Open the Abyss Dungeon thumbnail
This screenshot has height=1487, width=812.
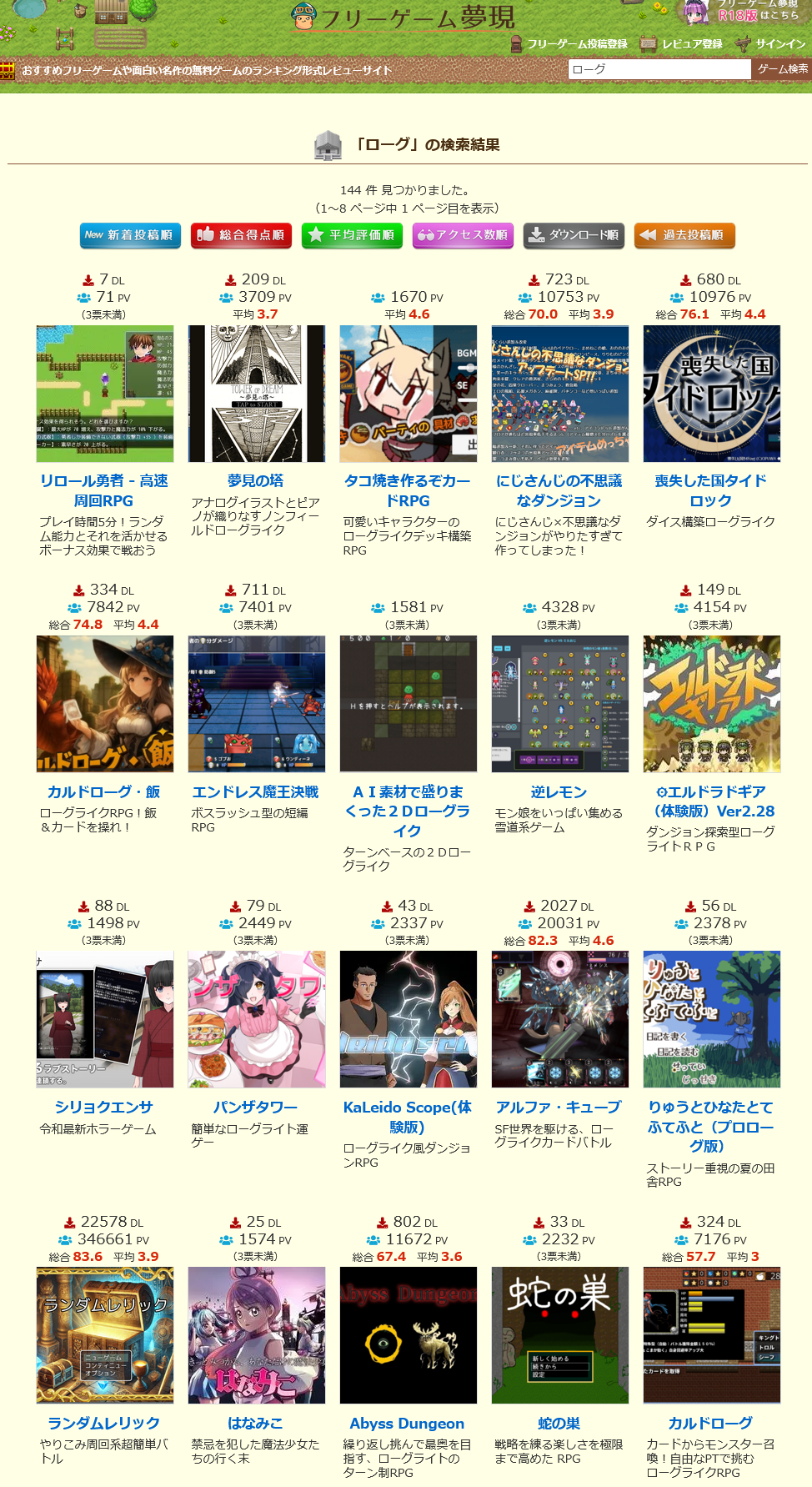tap(408, 1335)
